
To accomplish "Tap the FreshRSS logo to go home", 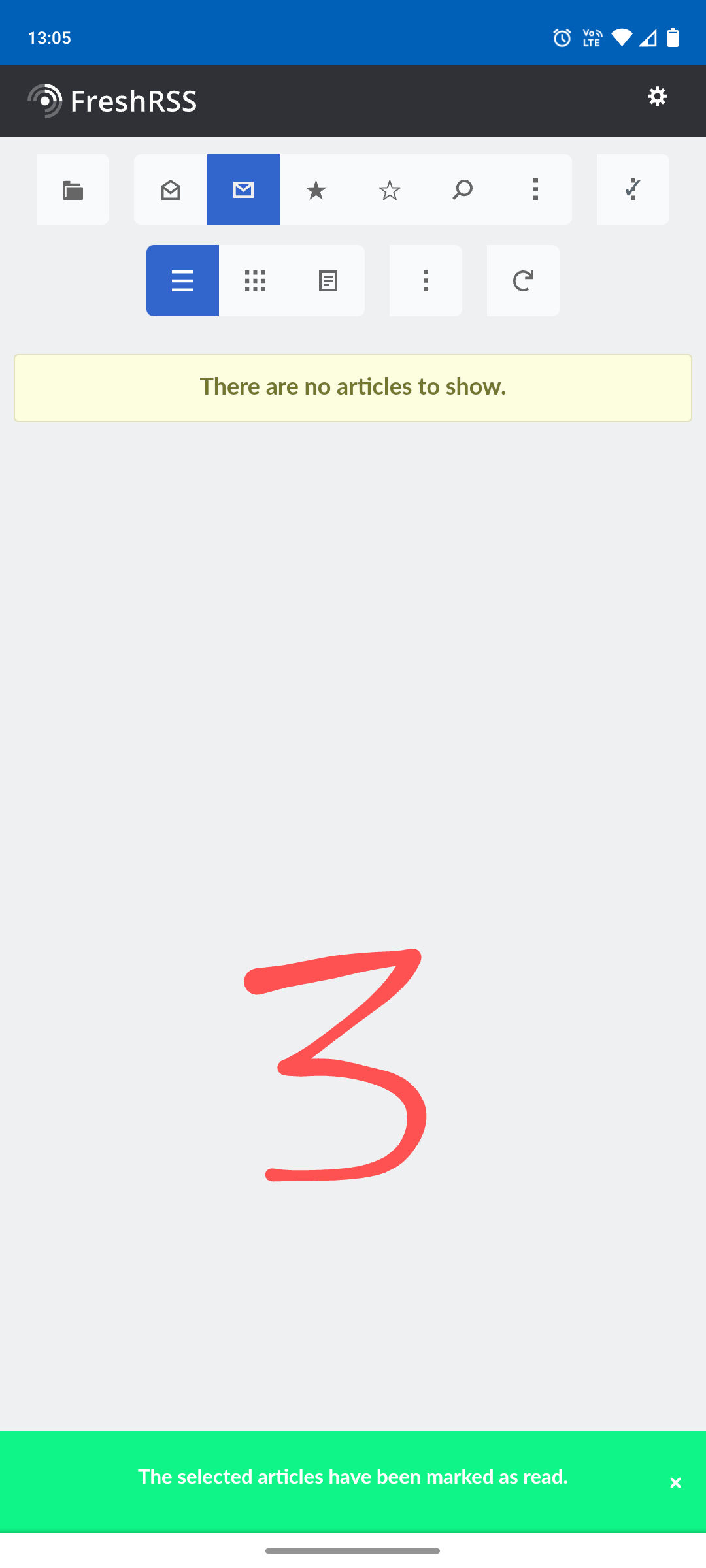I will (x=112, y=101).
